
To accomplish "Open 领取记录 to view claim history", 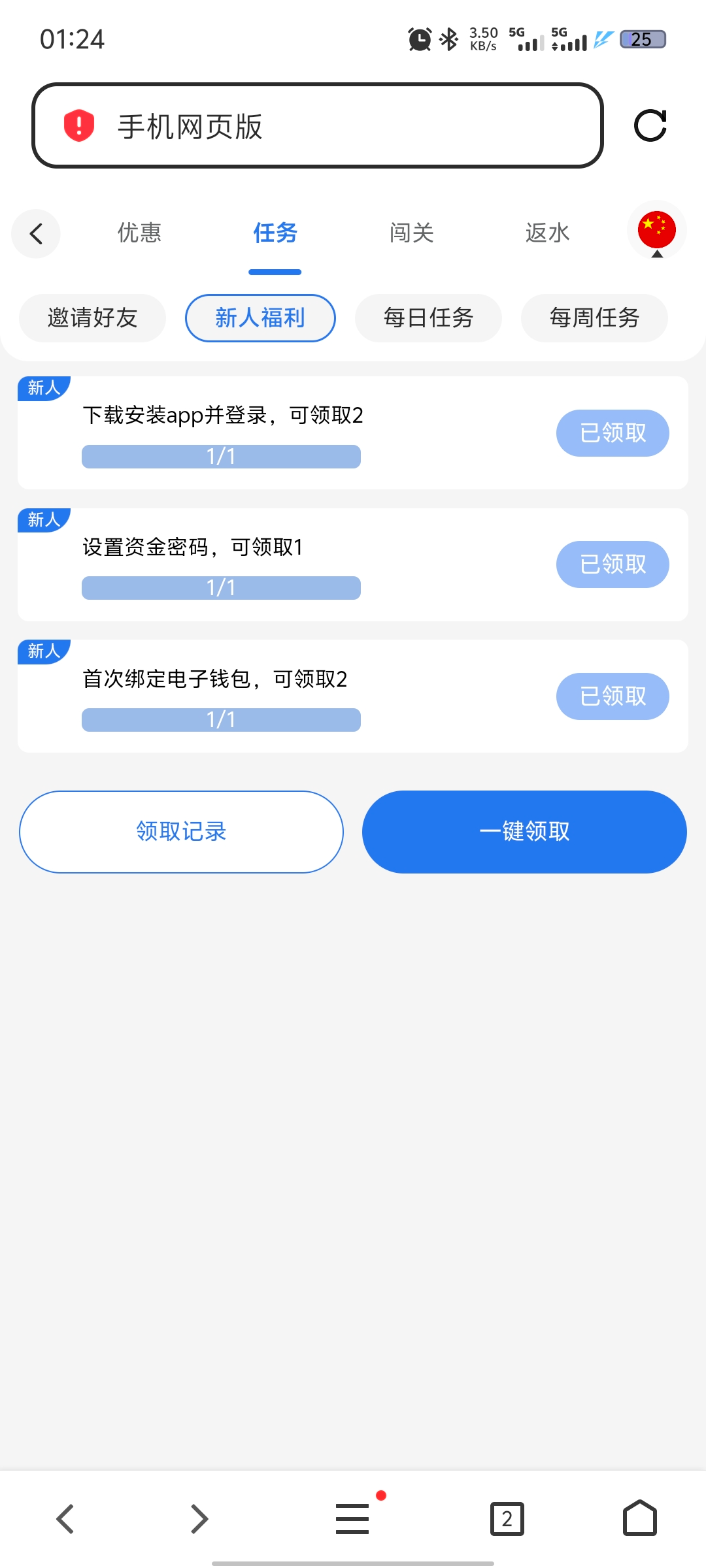I will [x=180, y=831].
